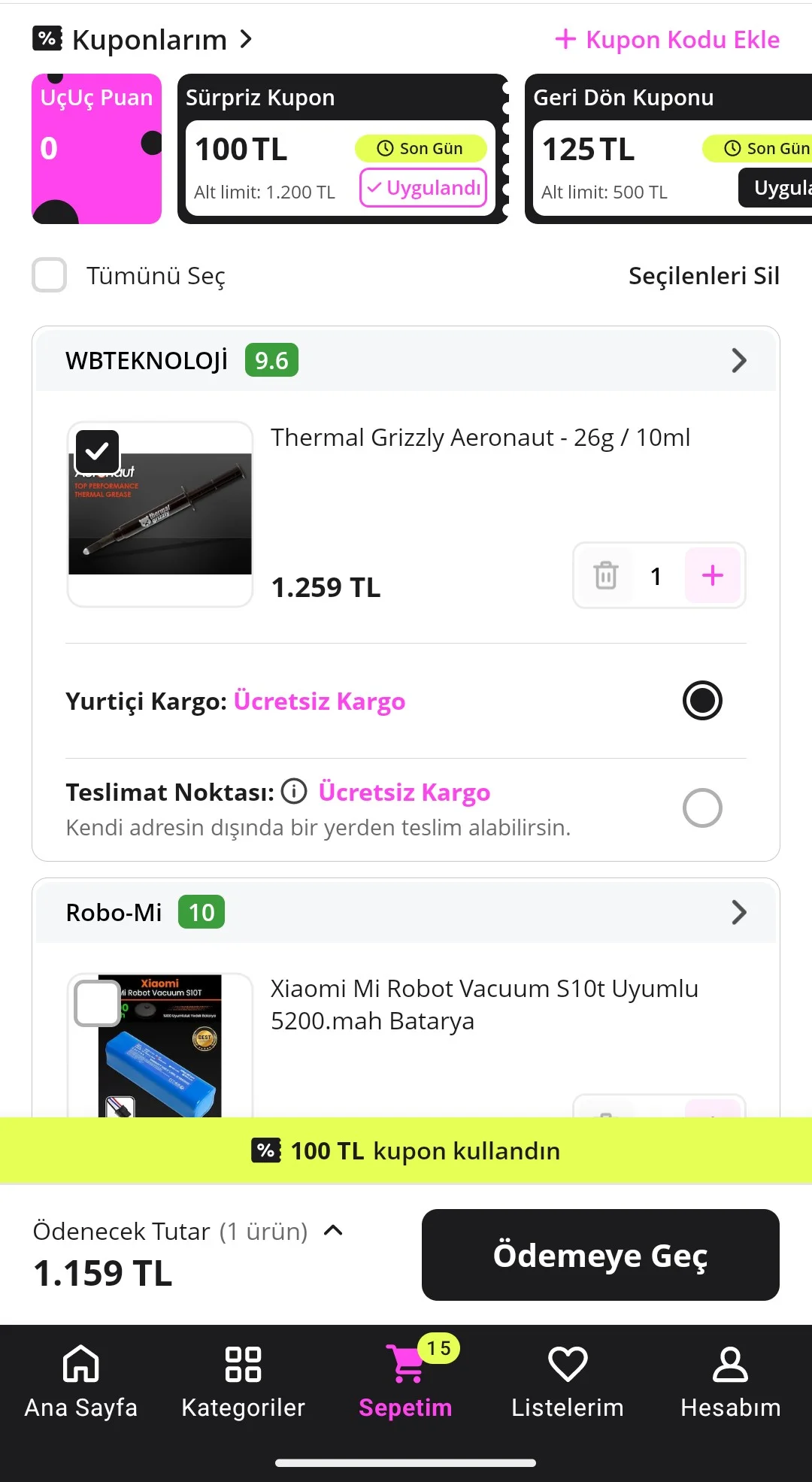812x1482 pixels.
Task: Tap Kupon Kodu Ekle
Action: tap(668, 39)
